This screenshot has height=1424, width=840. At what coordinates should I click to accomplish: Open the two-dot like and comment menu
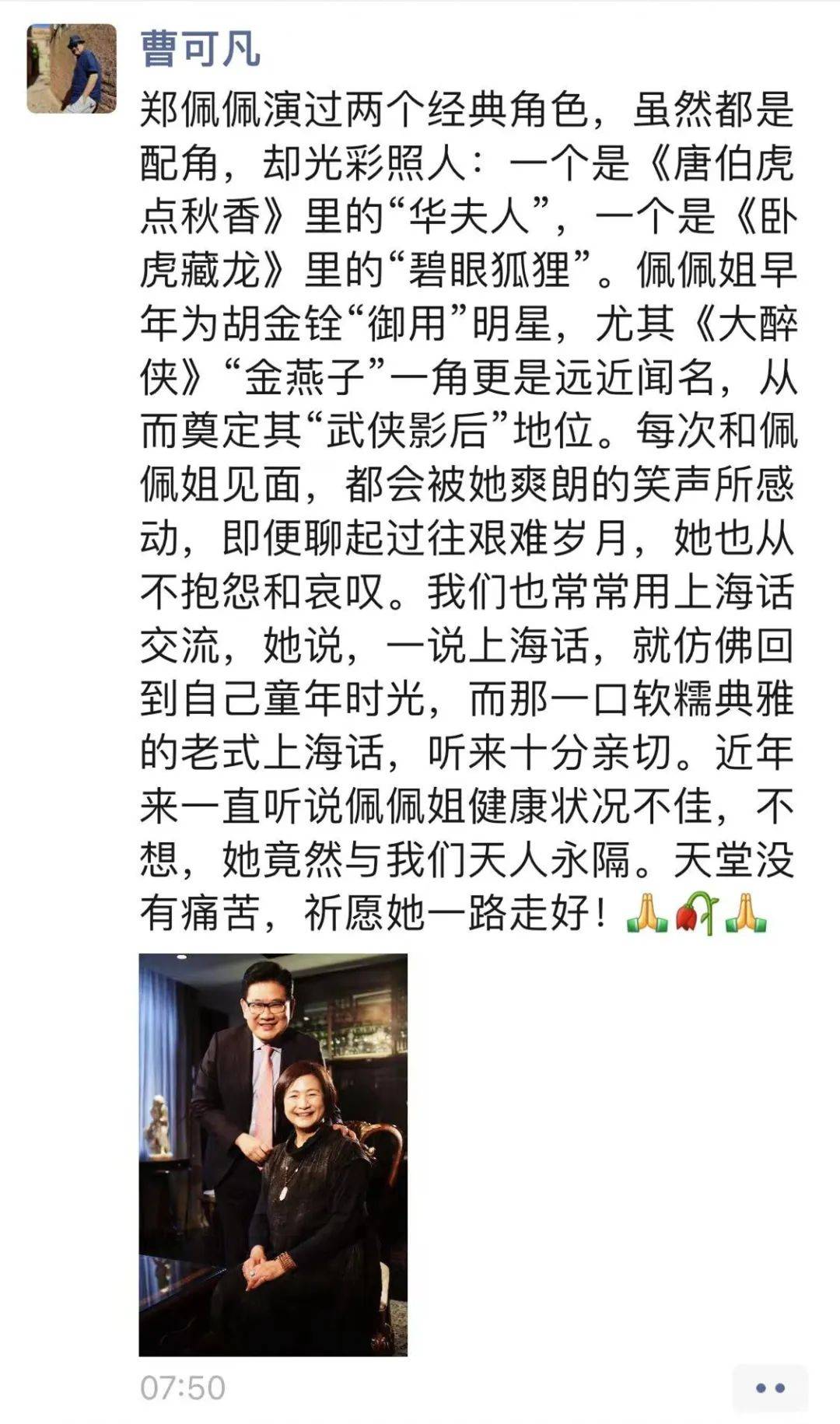[770, 1388]
